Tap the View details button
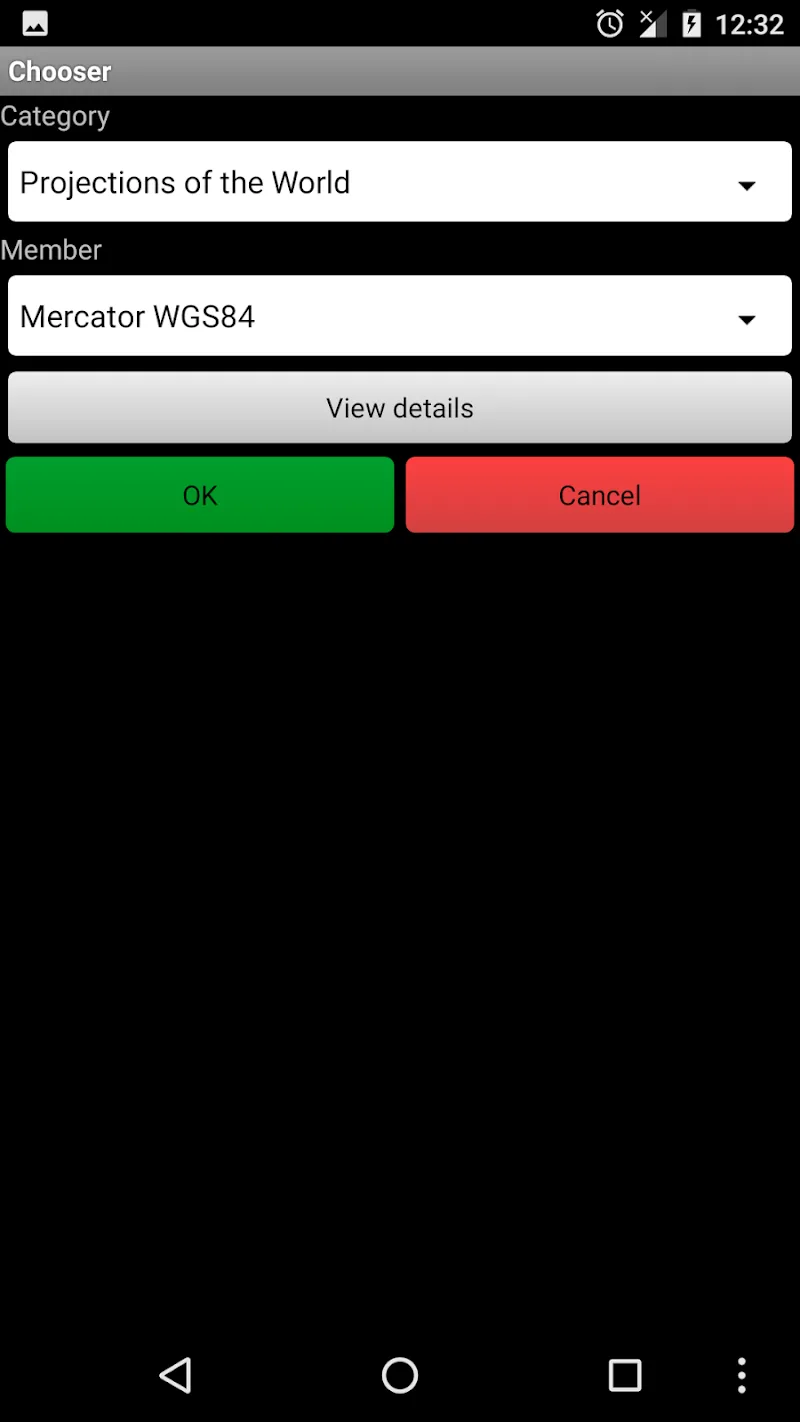The image size is (800, 1422). [400, 407]
